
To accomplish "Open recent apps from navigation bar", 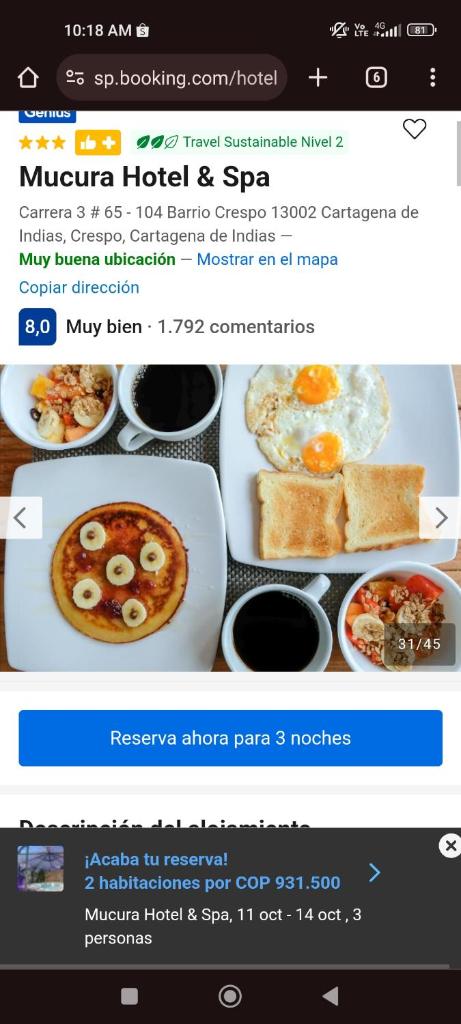I will point(129,996).
